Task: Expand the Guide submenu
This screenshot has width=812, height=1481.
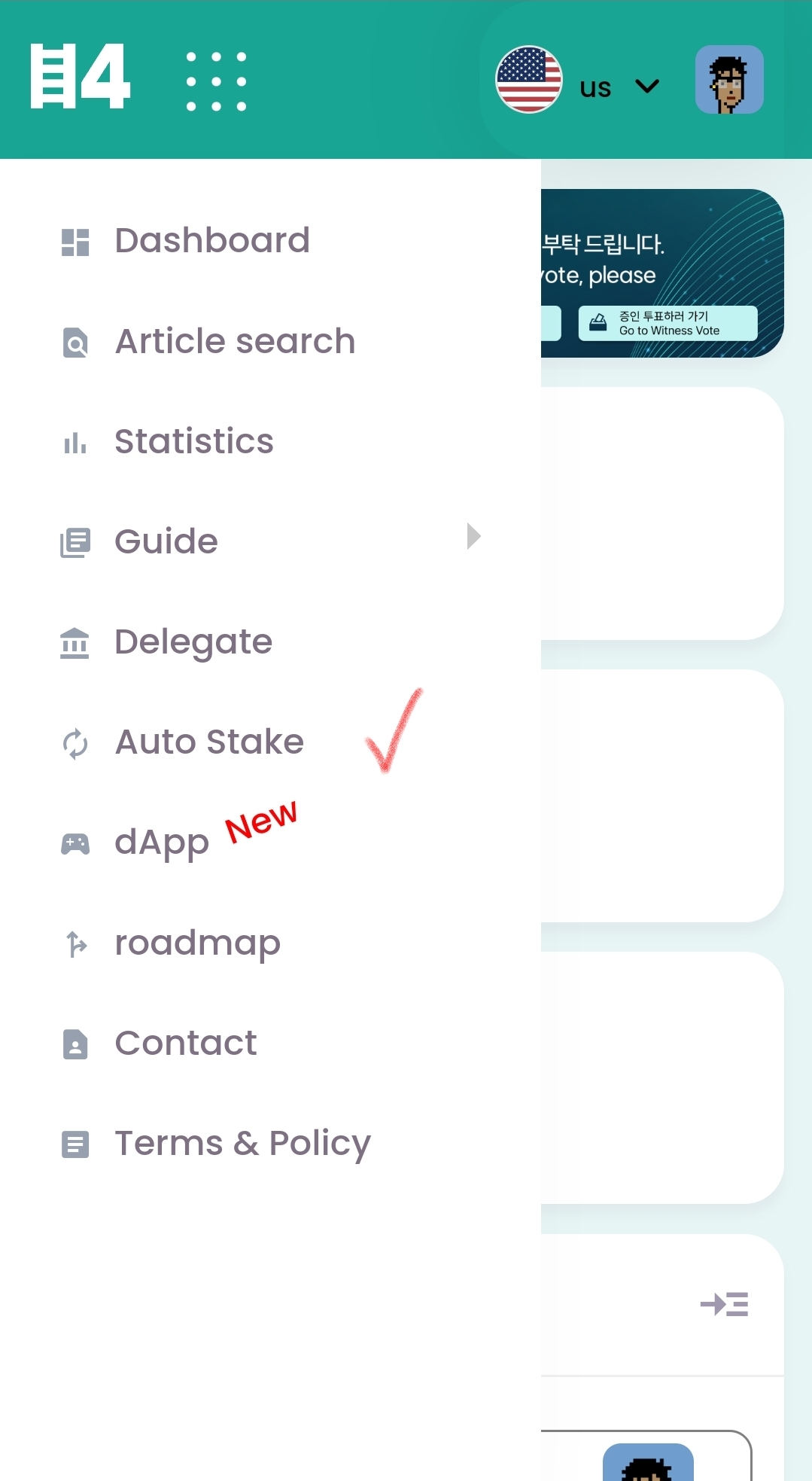Action: [473, 536]
